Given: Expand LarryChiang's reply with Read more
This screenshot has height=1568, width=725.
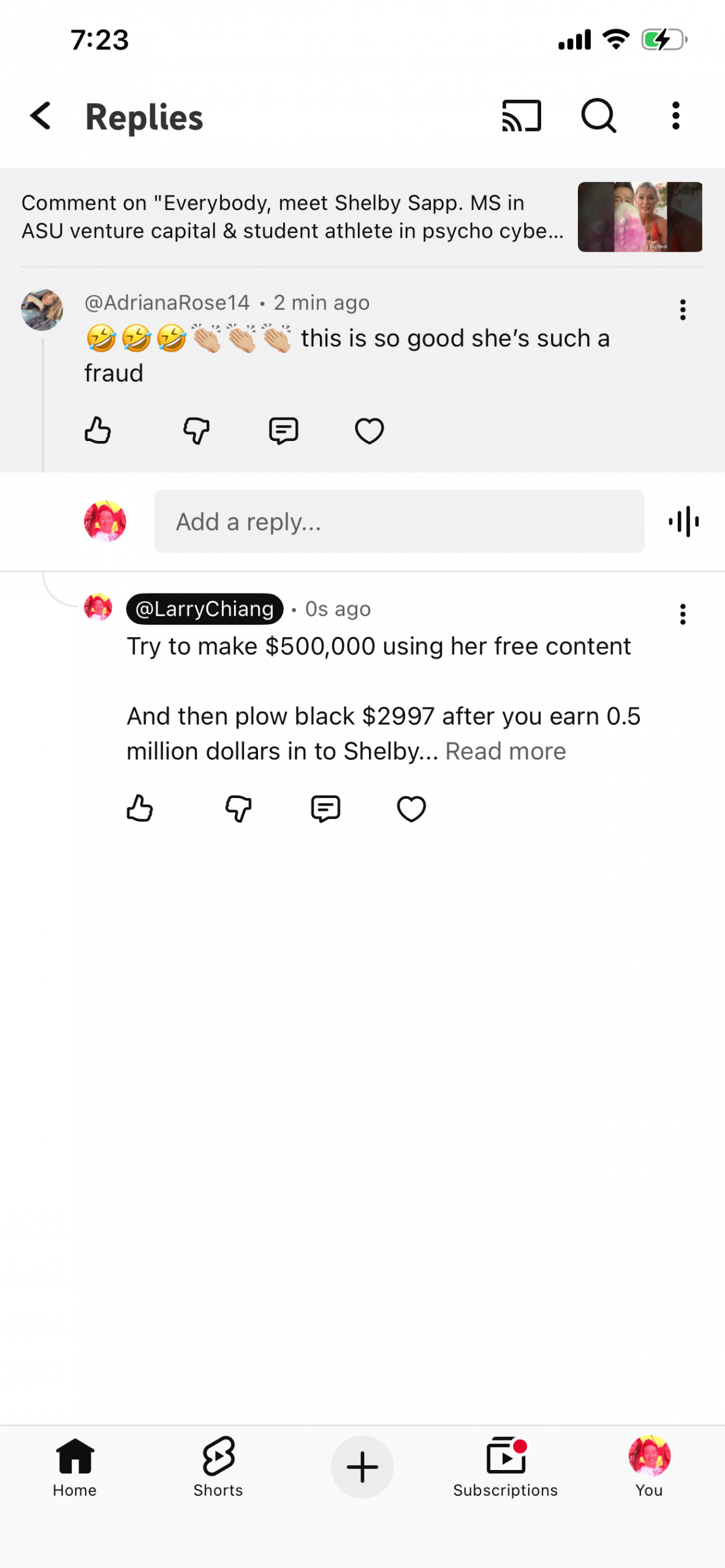Looking at the screenshot, I should pos(505,751).
